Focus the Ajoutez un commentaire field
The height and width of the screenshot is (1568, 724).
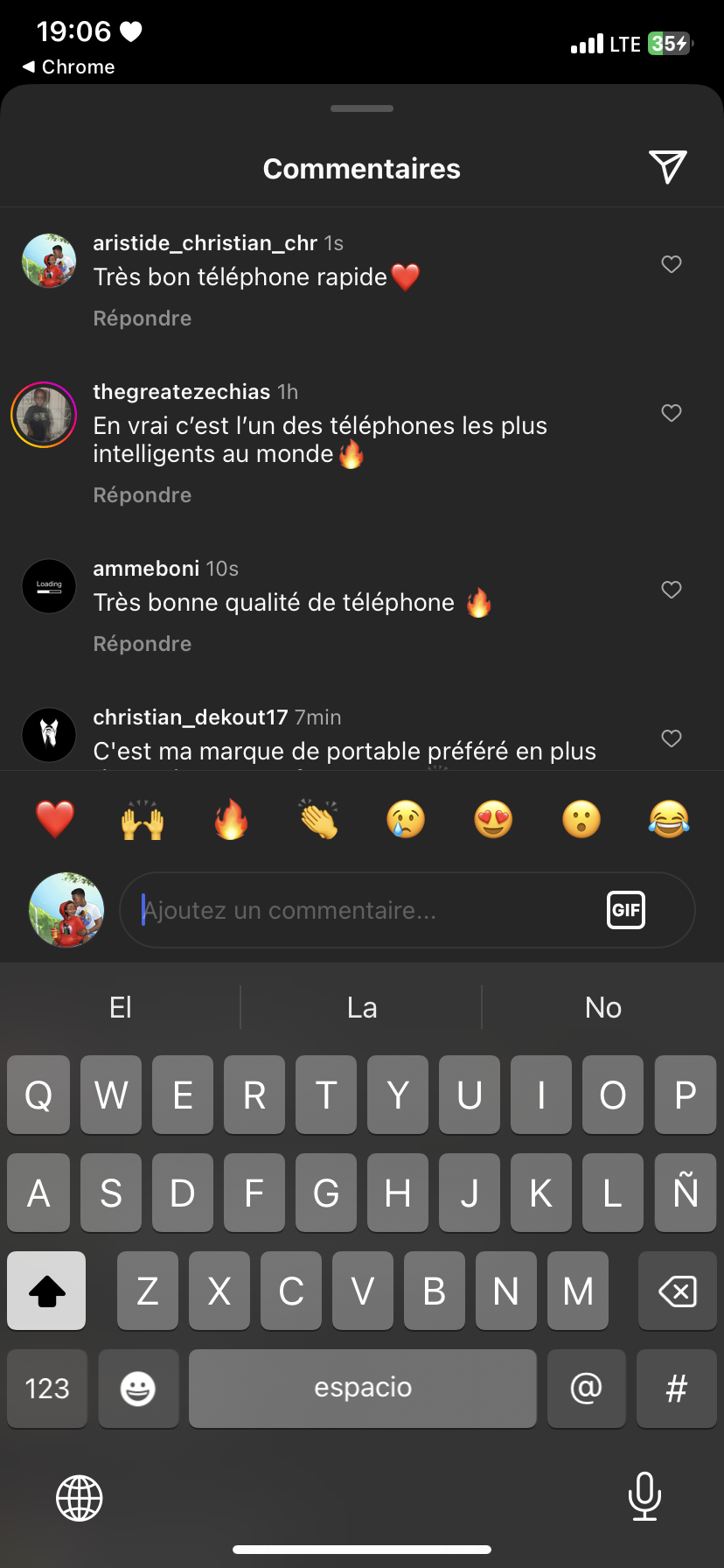point(367,910)
